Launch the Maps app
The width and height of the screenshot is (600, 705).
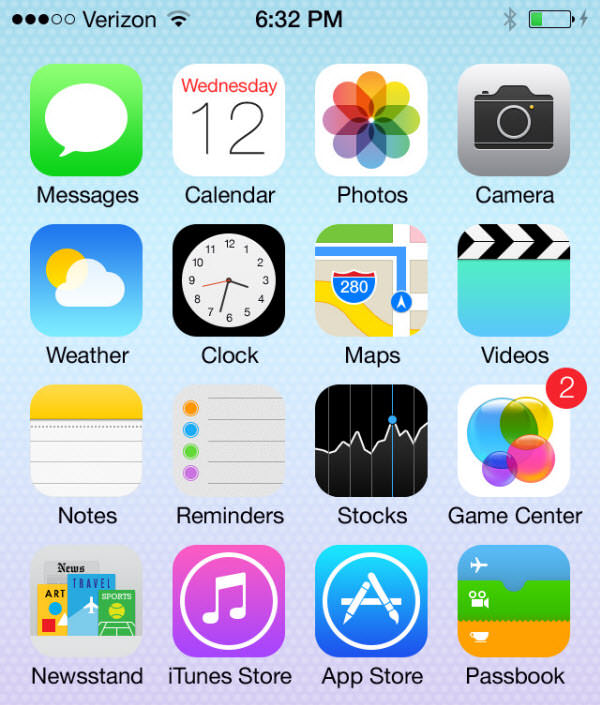371,280
